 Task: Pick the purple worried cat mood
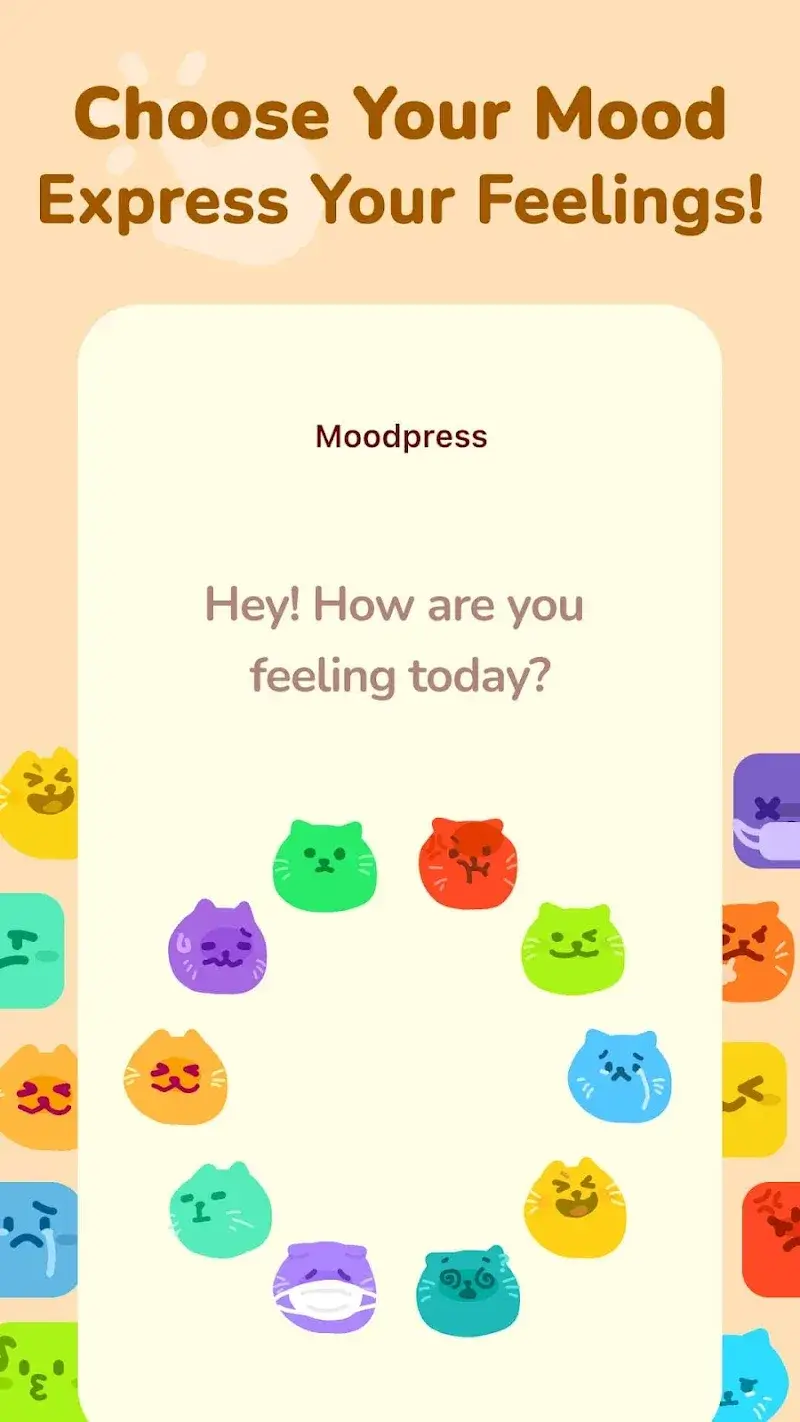219,948
